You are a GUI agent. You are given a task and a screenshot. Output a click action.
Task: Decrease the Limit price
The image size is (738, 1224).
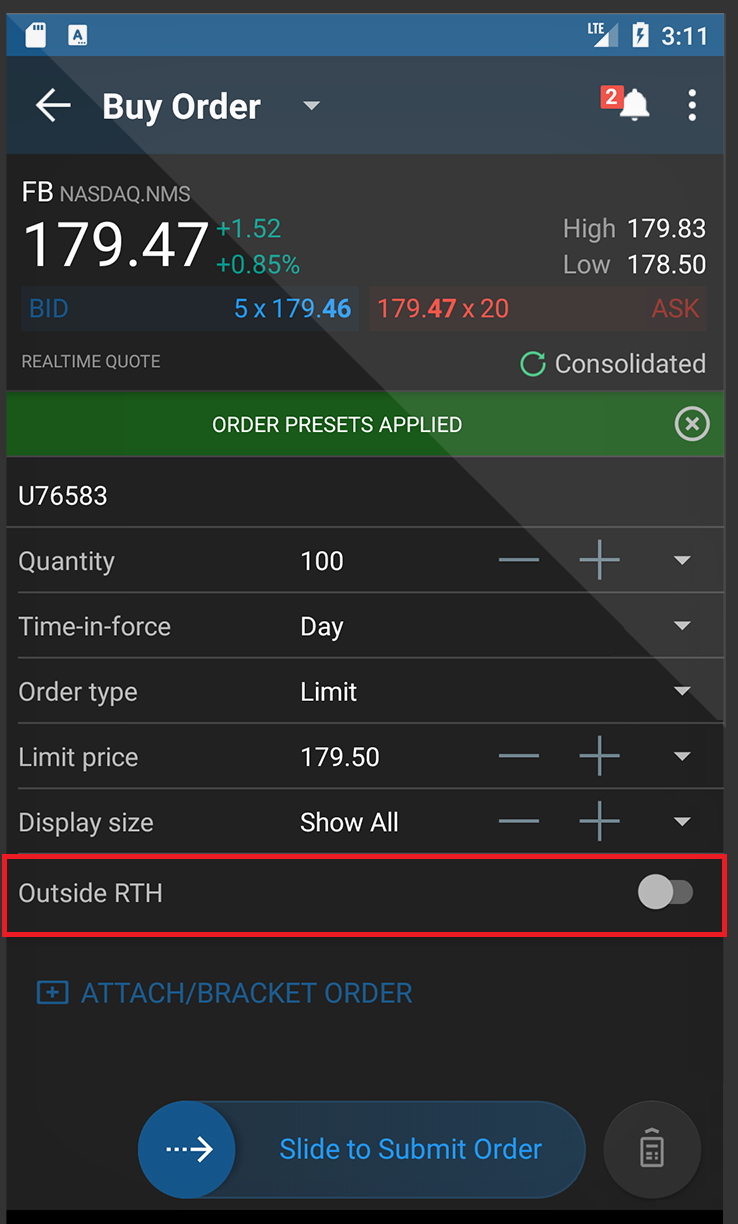click(x=519, y=757)
